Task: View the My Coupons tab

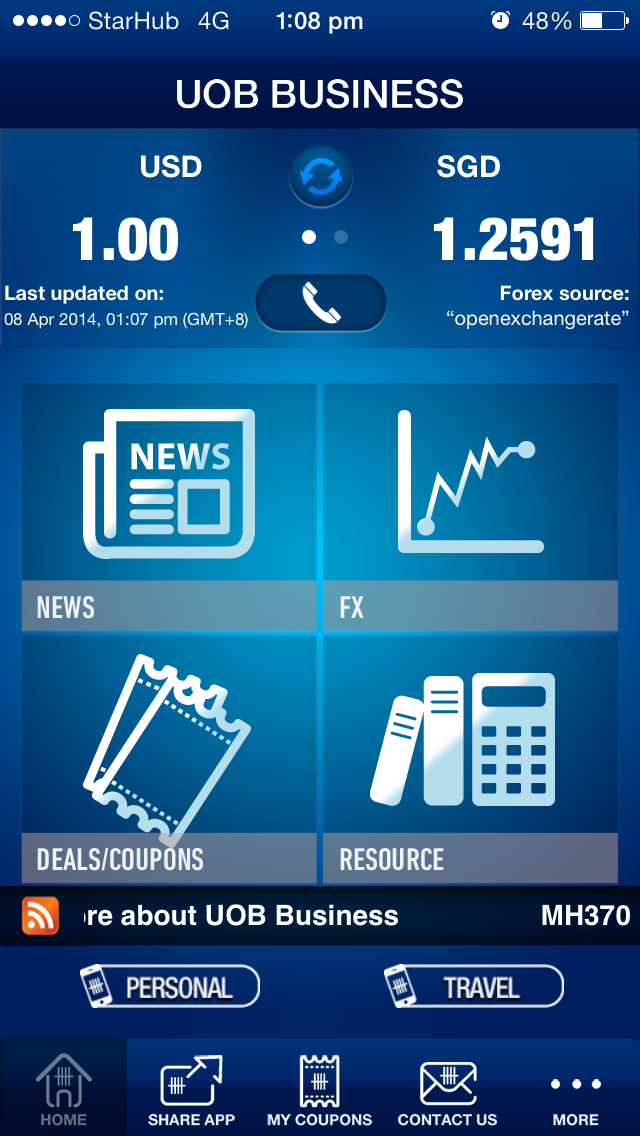Action: (x=319, y=1088)
